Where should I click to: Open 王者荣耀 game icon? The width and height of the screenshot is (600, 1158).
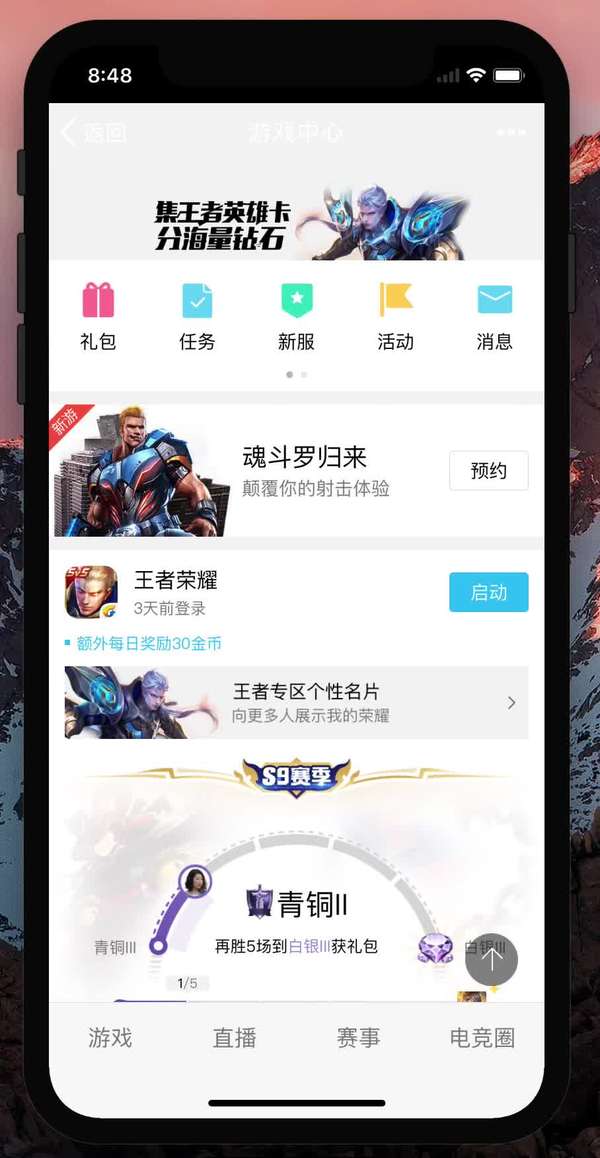tap(91, 592)
